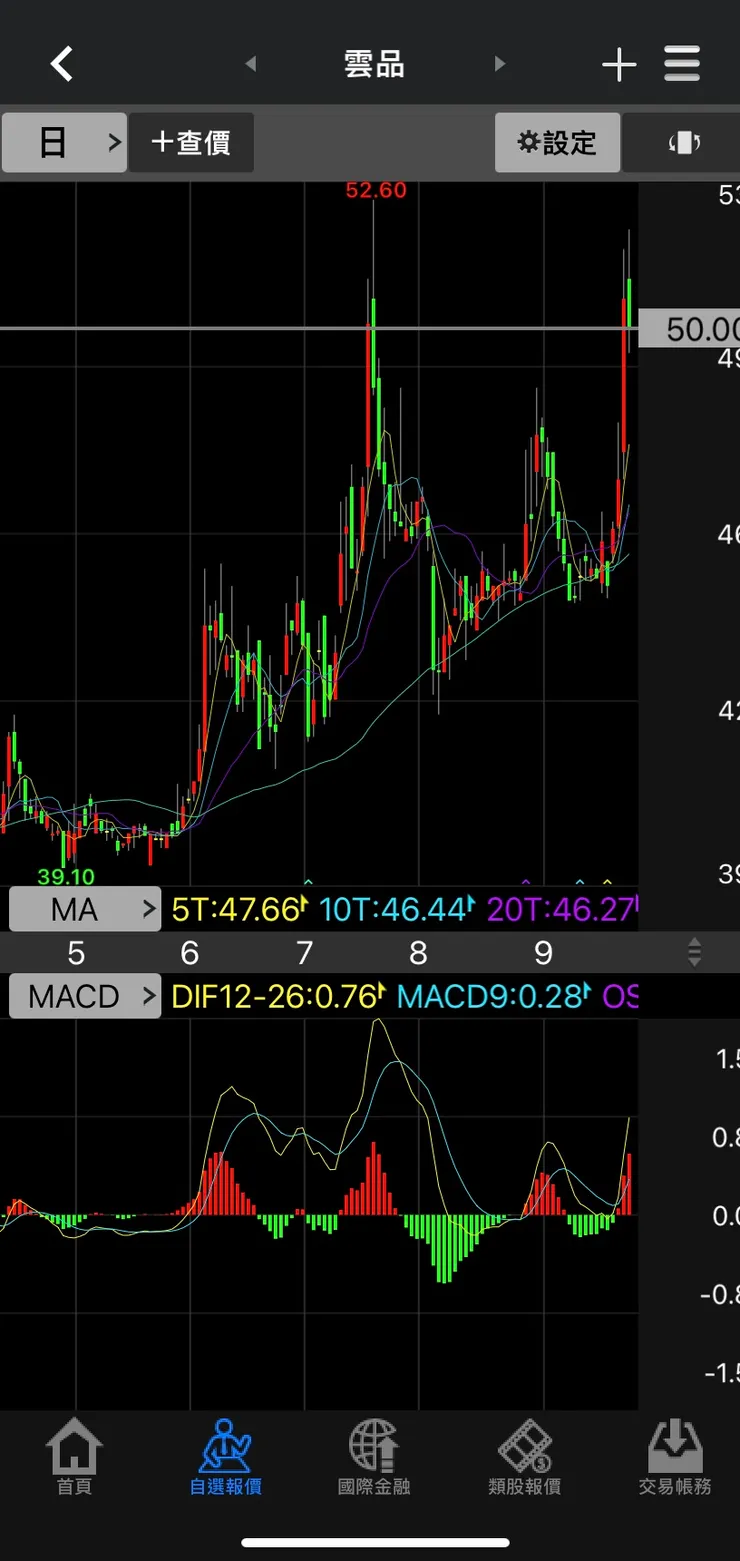Open the 類股報價 sector quotes tab
This screenshot has width=740, height=1561.
coord(524,1458)
